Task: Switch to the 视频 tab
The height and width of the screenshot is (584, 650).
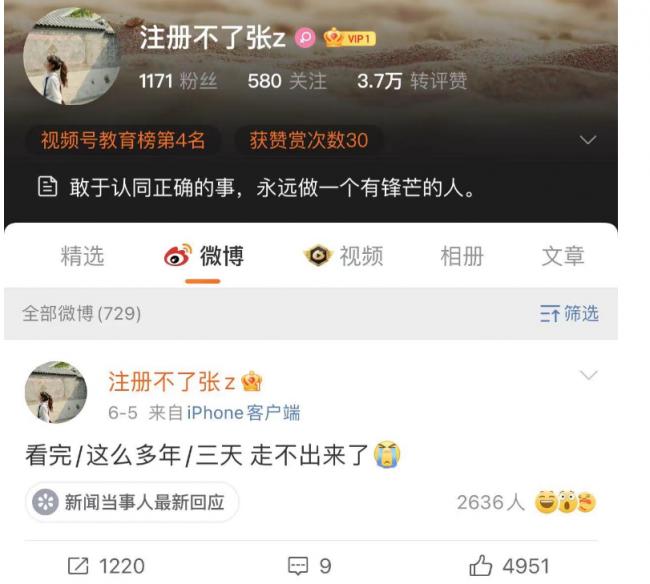Action: pyautogui.click(x=344, y=257)
